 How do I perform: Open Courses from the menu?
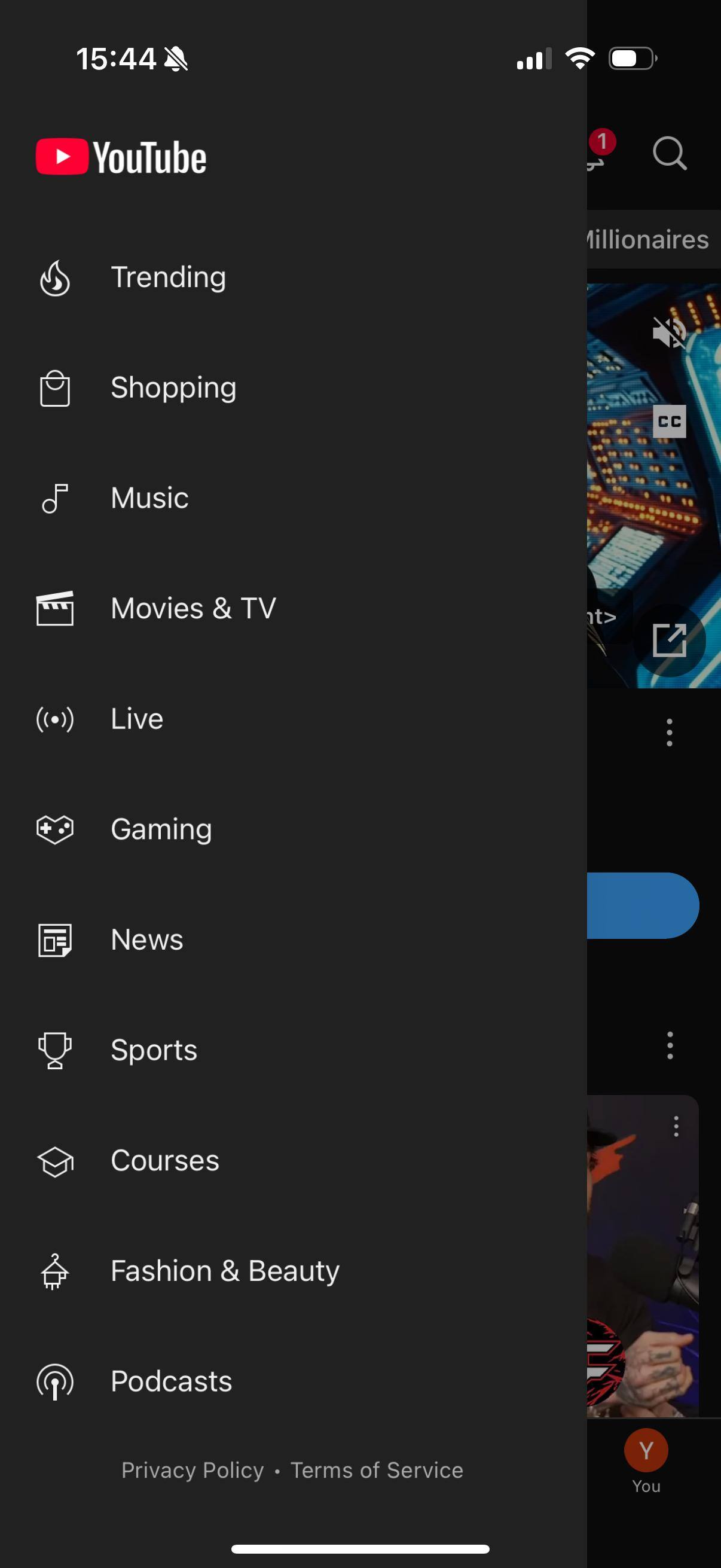(164, 1160)
